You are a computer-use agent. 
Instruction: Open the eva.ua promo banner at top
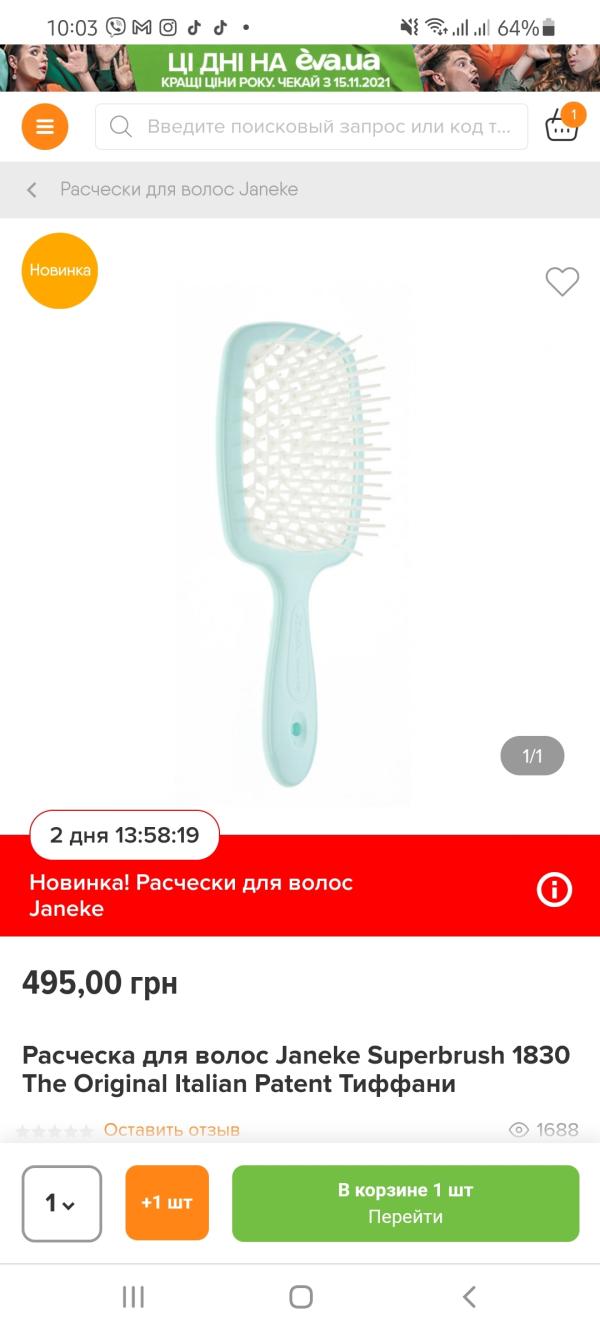point(300,68)
